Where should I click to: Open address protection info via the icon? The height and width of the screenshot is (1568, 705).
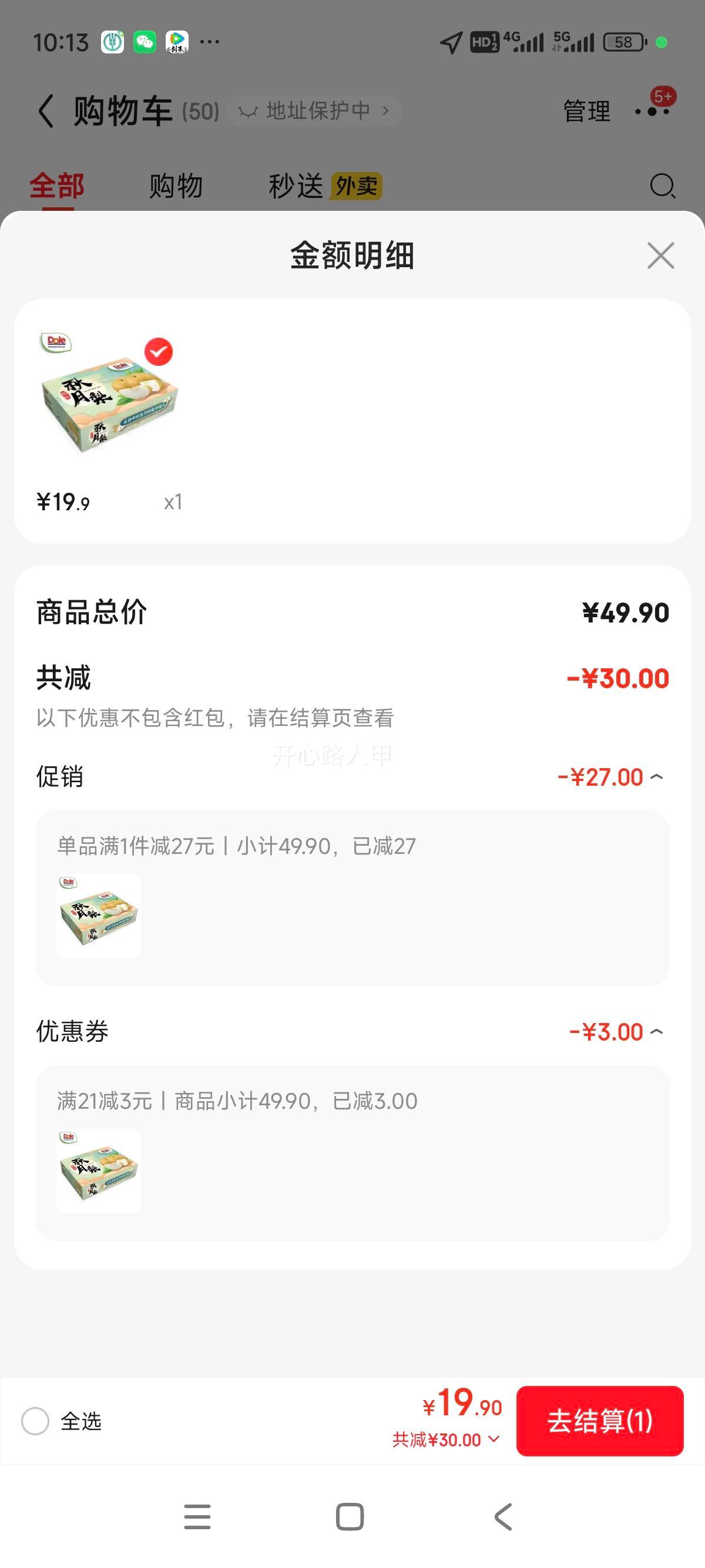(250, 110)
